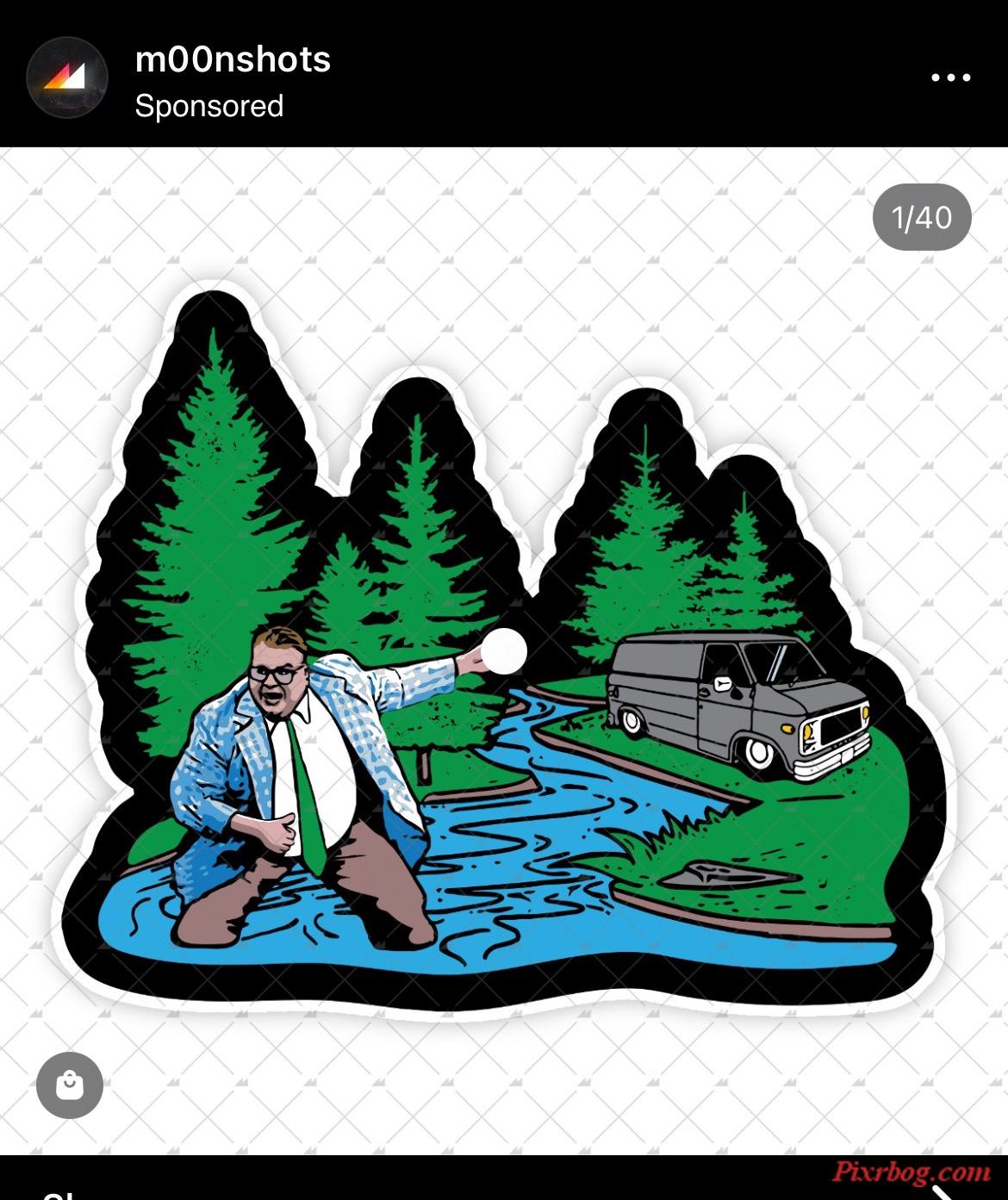Open the m00nshots profile picture

pyautogui.click(x=67, y=78)
